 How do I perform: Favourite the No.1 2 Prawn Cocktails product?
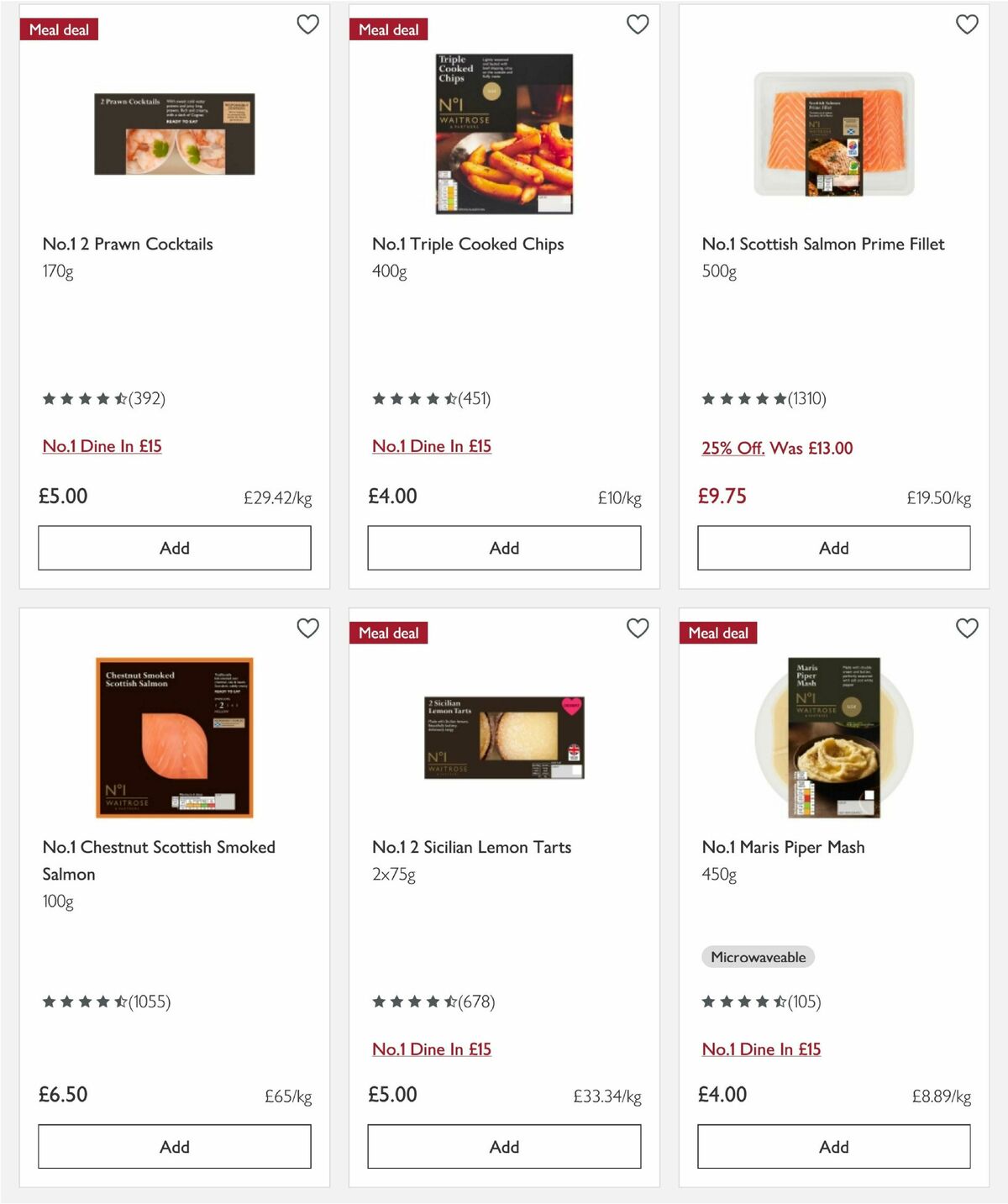pyautogui.click(x=307, y=25)
